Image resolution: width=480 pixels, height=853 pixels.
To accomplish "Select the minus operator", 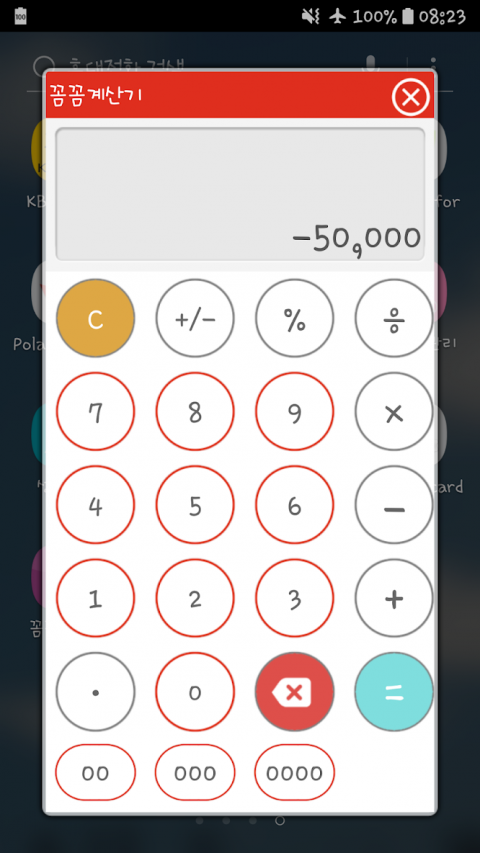I will pos(394,505).
